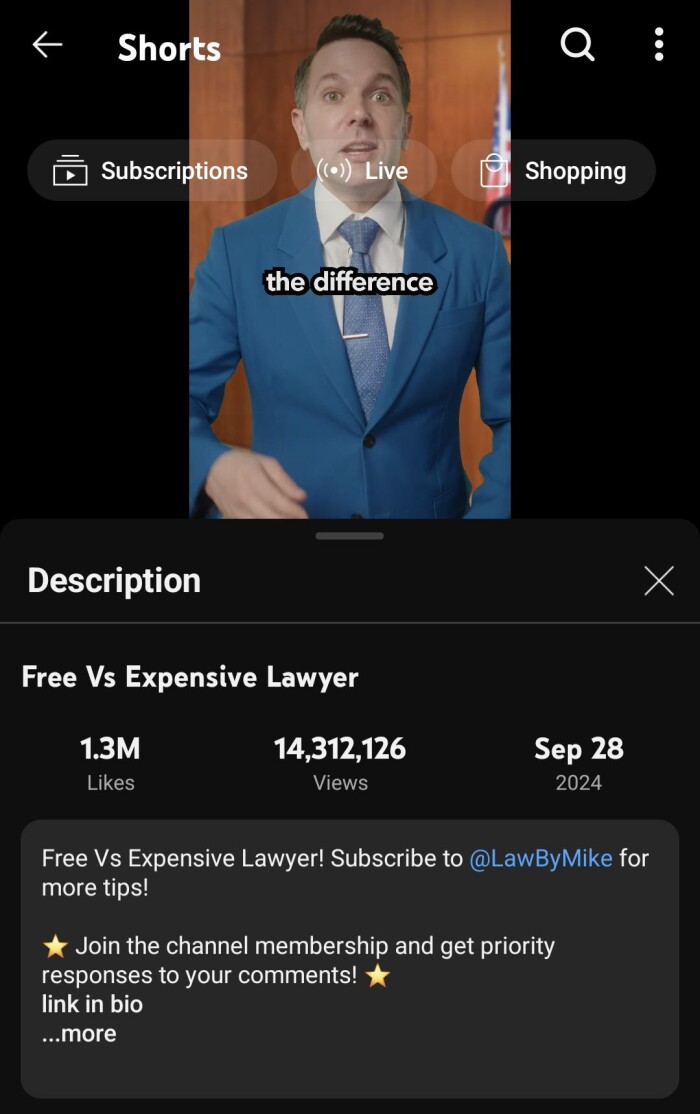Go back using the arrow icon
This screenshot has height=1114, width=700.
(47, 45)
